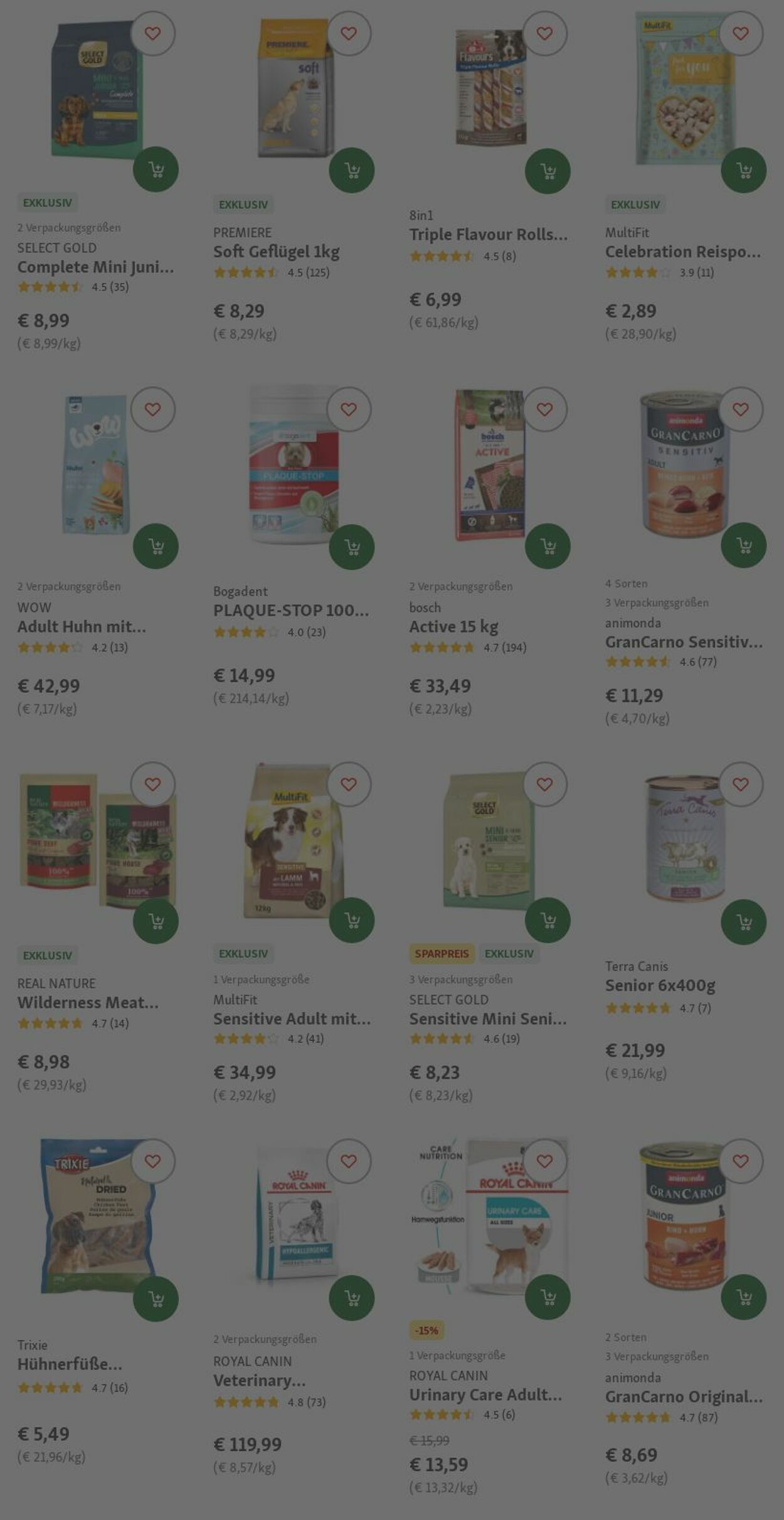The height and width of the screenshot is (1520, 784).
Task: Favorite SELECT GOLD Sensitive Mini Senior
Action: pos(544,784)
